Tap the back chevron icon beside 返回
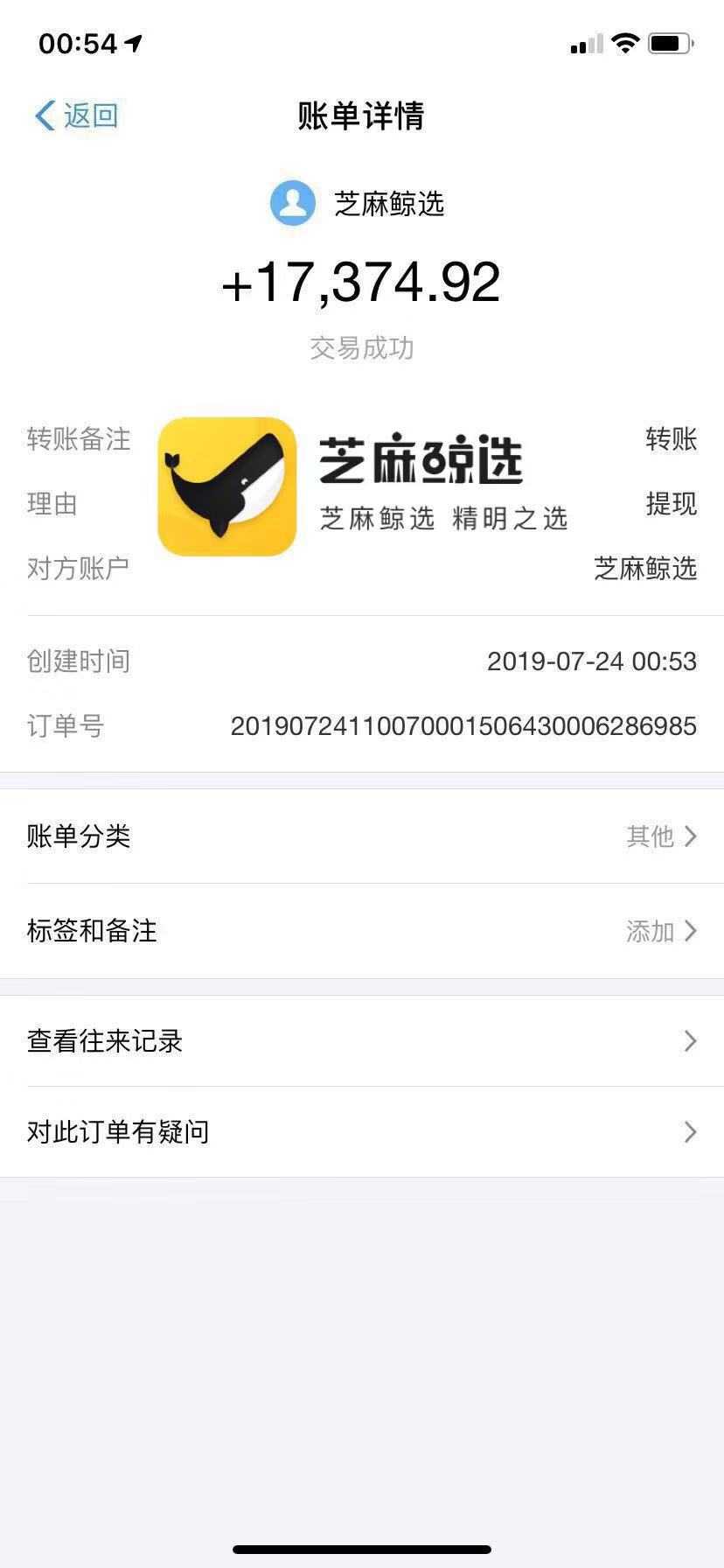Screen dimensions: 724x1568 [x=41, y=114]
